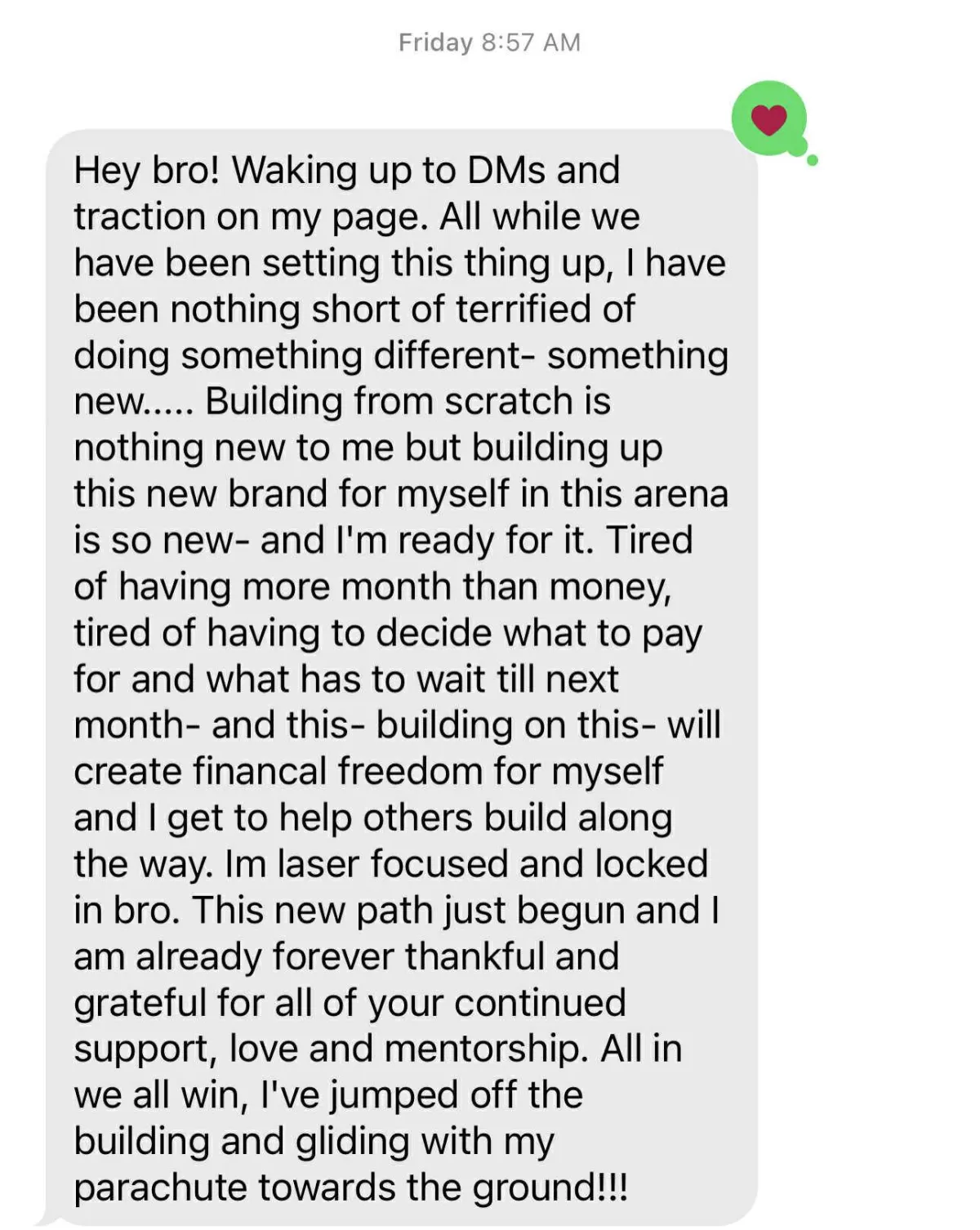Tap the heart reaction on the message

(x=768, y=119)
